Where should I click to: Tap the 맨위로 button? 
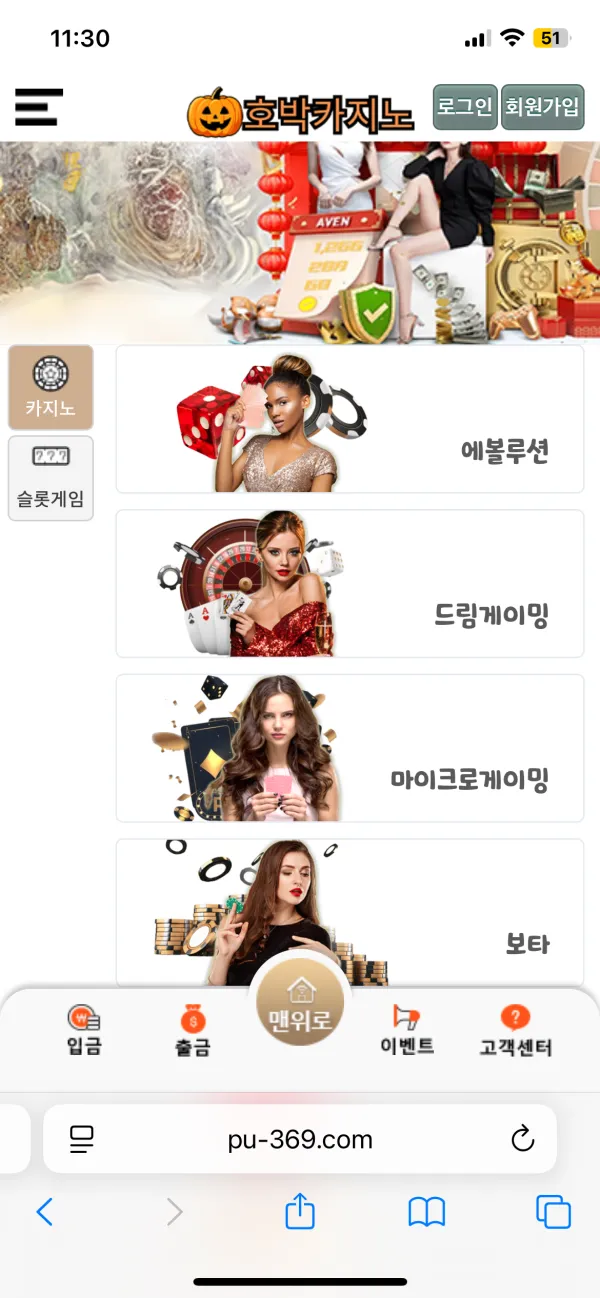(x=300, y=1008)
